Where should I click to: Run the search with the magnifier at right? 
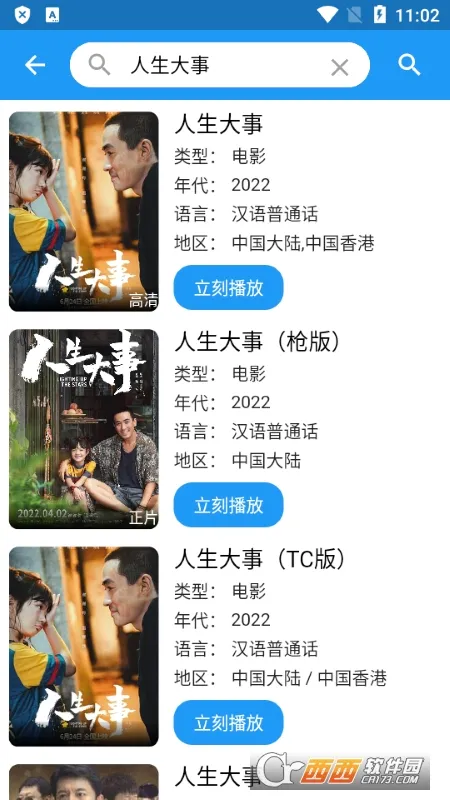click(x=409, y=65)
